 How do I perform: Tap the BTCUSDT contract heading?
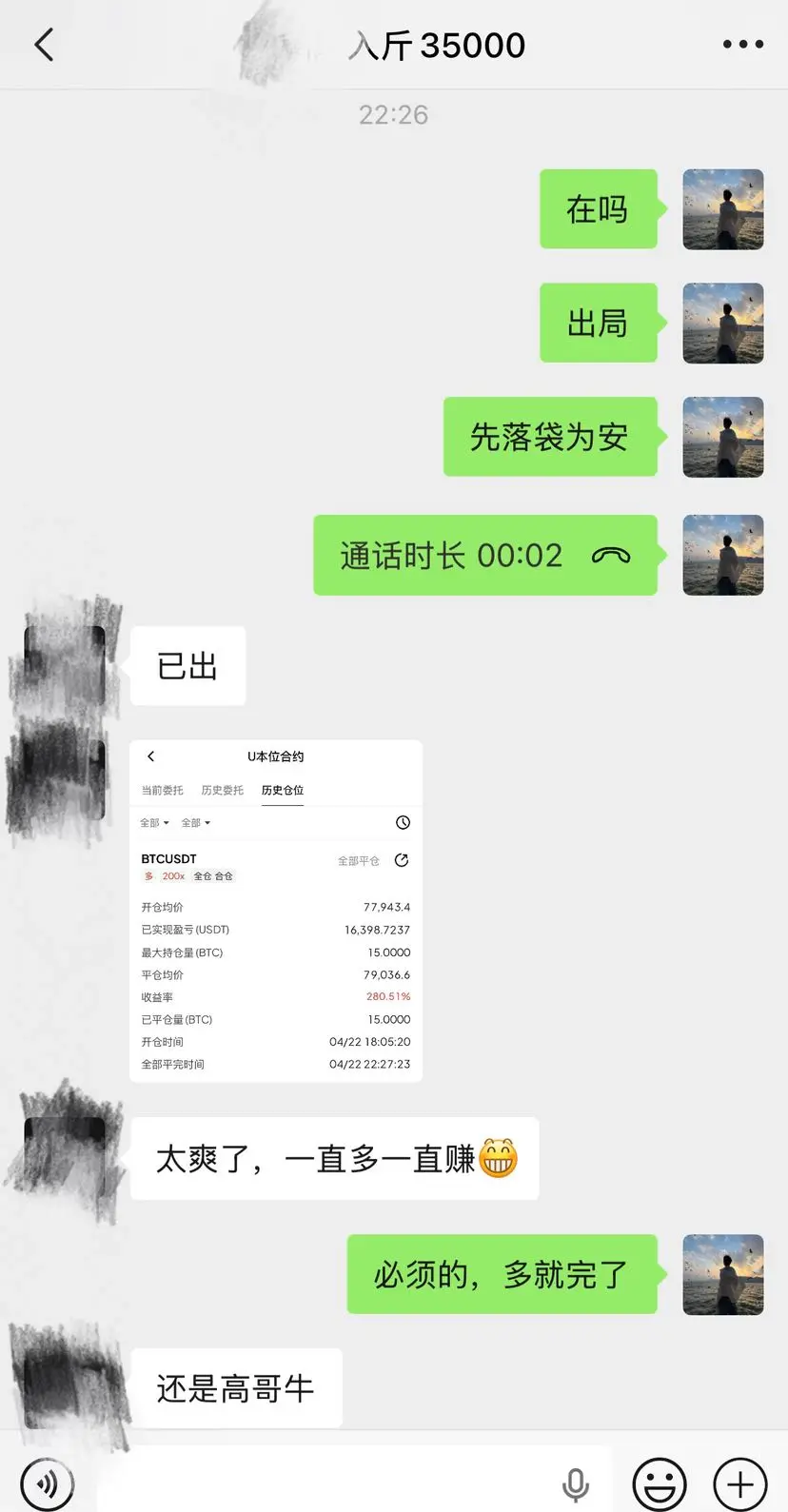(x=168, y=858)
